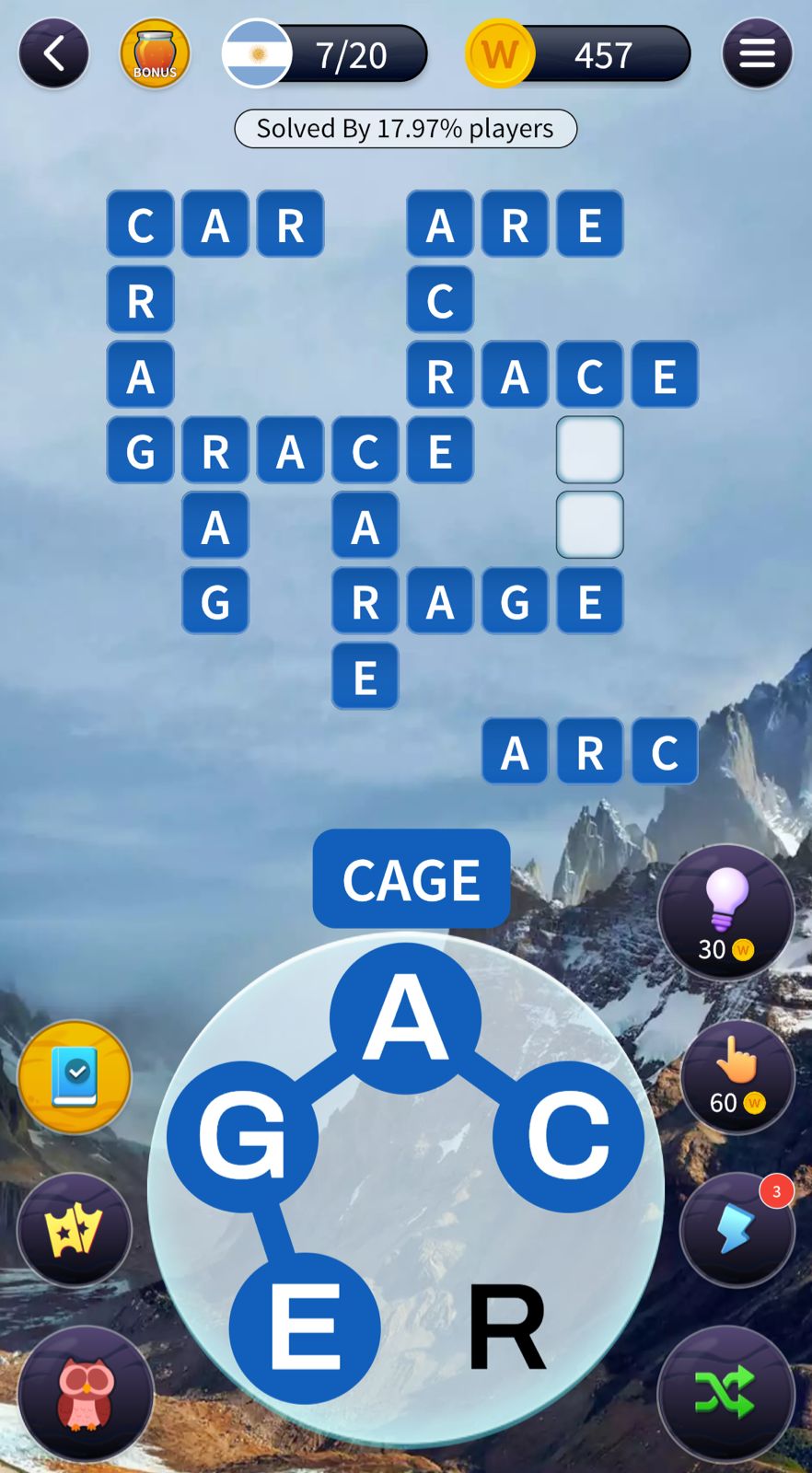Select letter E in the wheel
The image size is (812, 1473).
[x=305, y=1327]
